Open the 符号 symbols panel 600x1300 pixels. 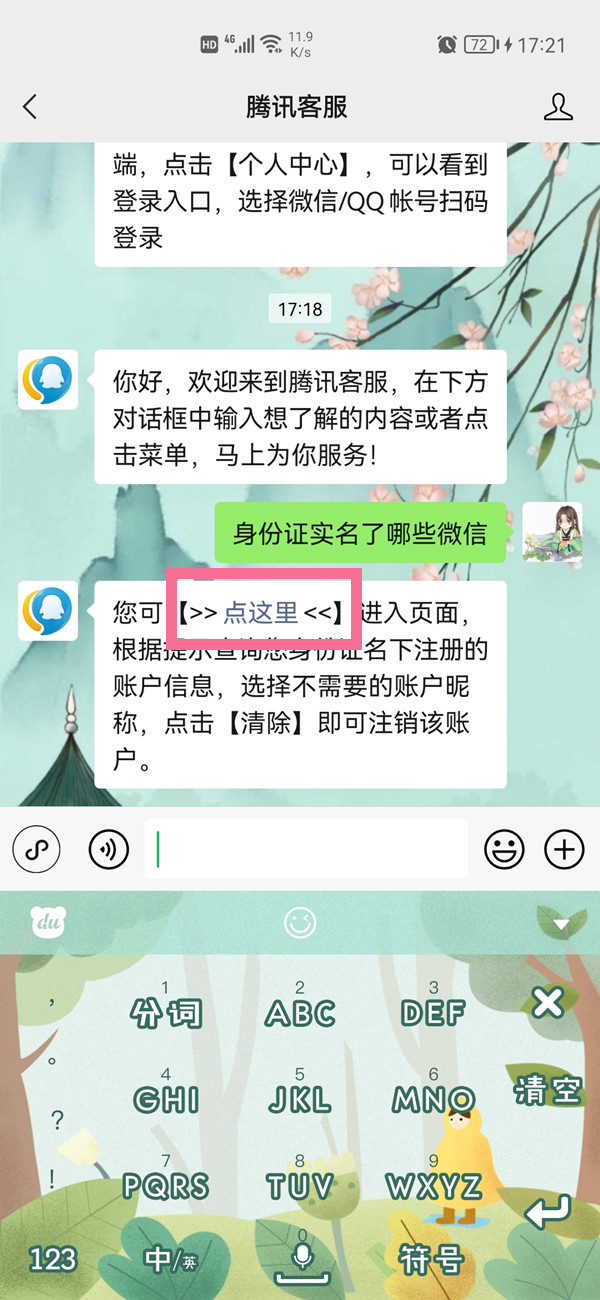[430, 1258]
